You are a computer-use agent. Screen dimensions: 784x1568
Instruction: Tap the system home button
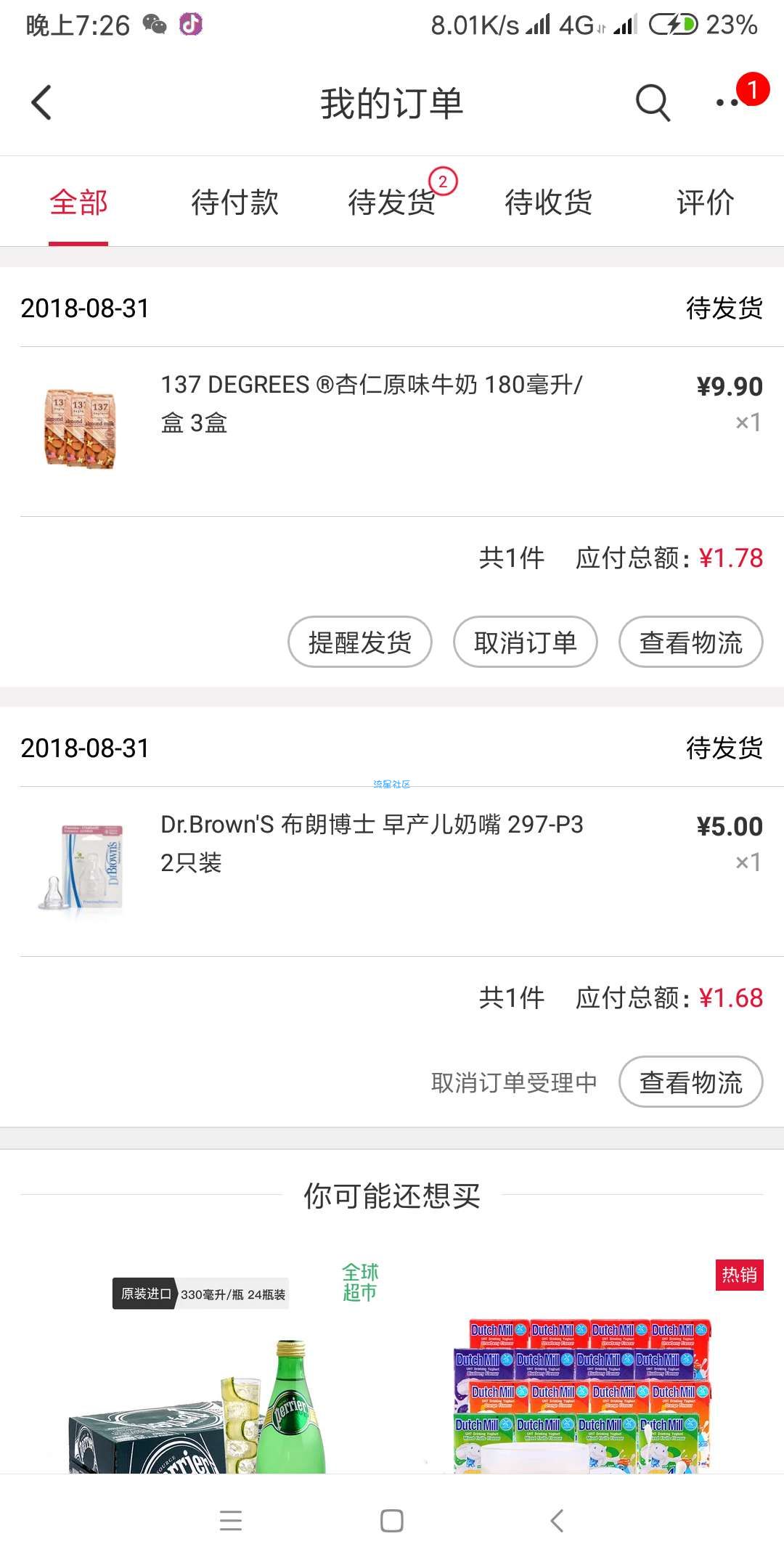[392, 1521]
